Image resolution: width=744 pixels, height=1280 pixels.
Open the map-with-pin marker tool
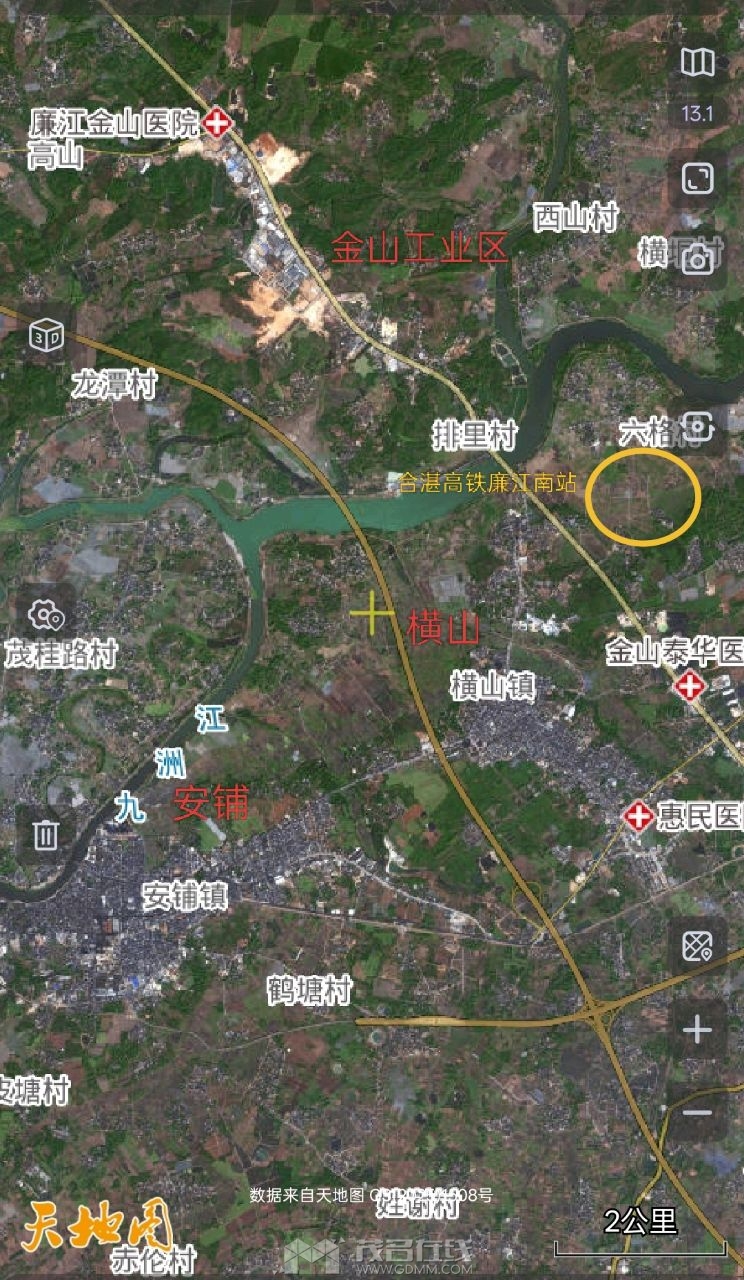697,946
